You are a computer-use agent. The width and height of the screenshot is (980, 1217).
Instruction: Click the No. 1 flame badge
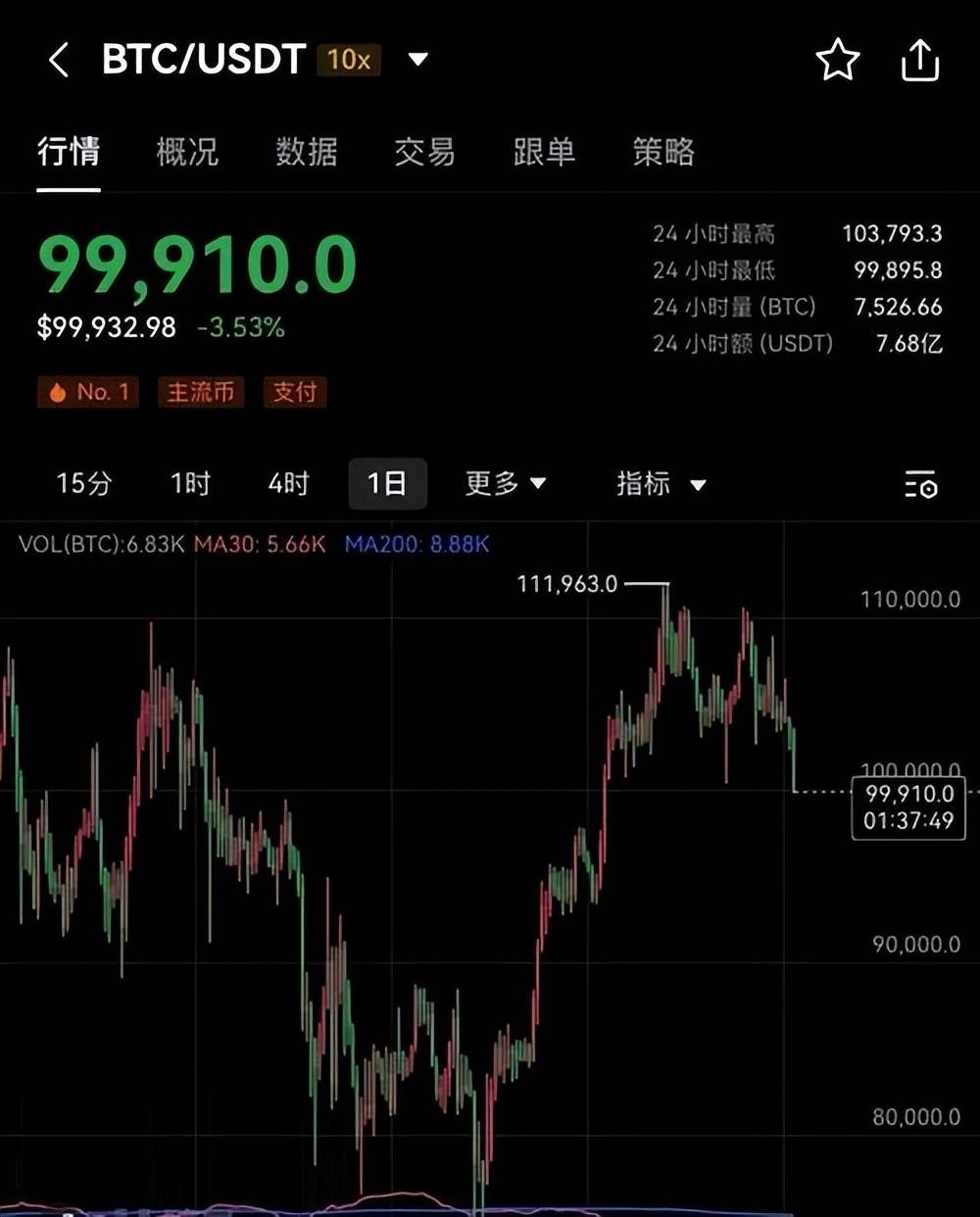(87, 392)
